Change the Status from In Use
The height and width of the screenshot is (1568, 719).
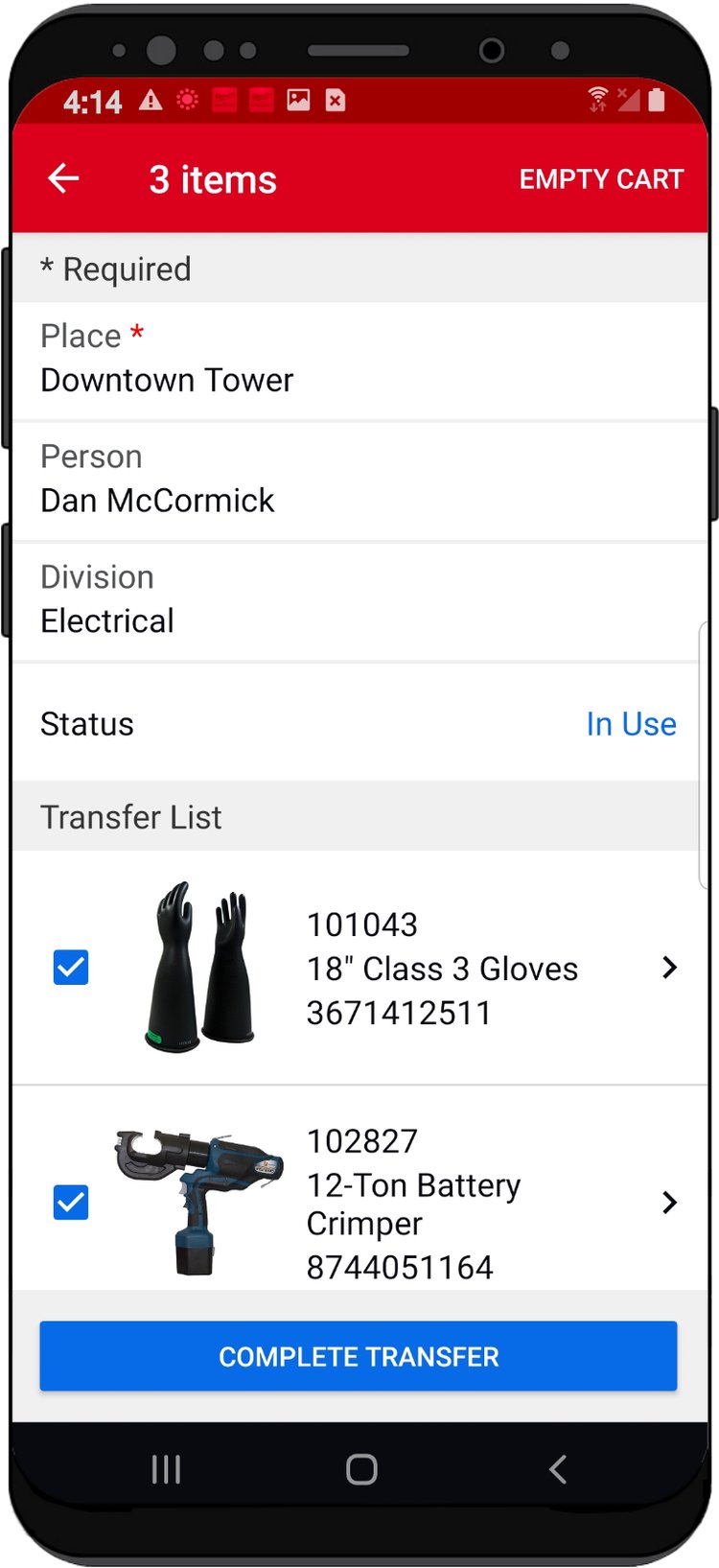[x=631, y=724]
